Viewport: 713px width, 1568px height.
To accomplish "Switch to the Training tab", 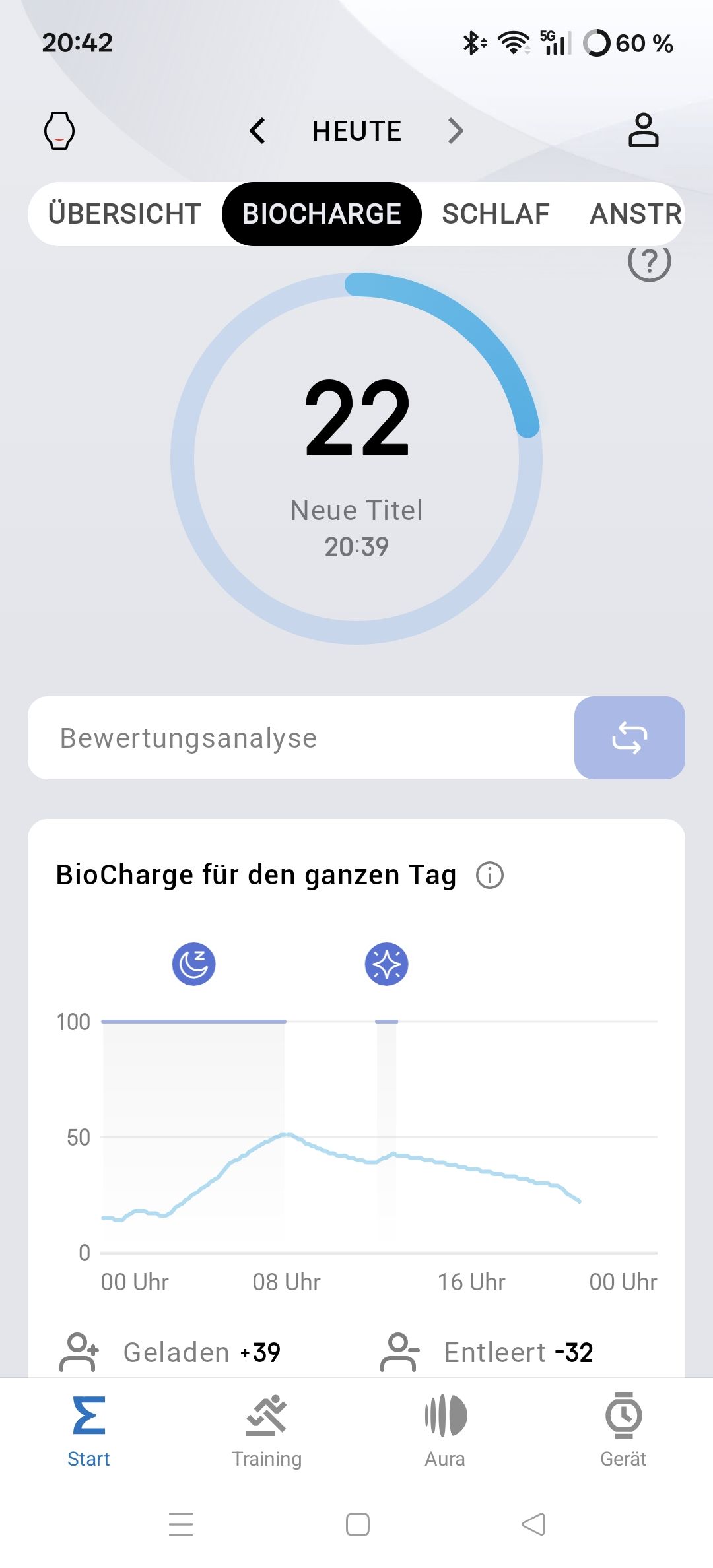I will tap(267, 1429).
